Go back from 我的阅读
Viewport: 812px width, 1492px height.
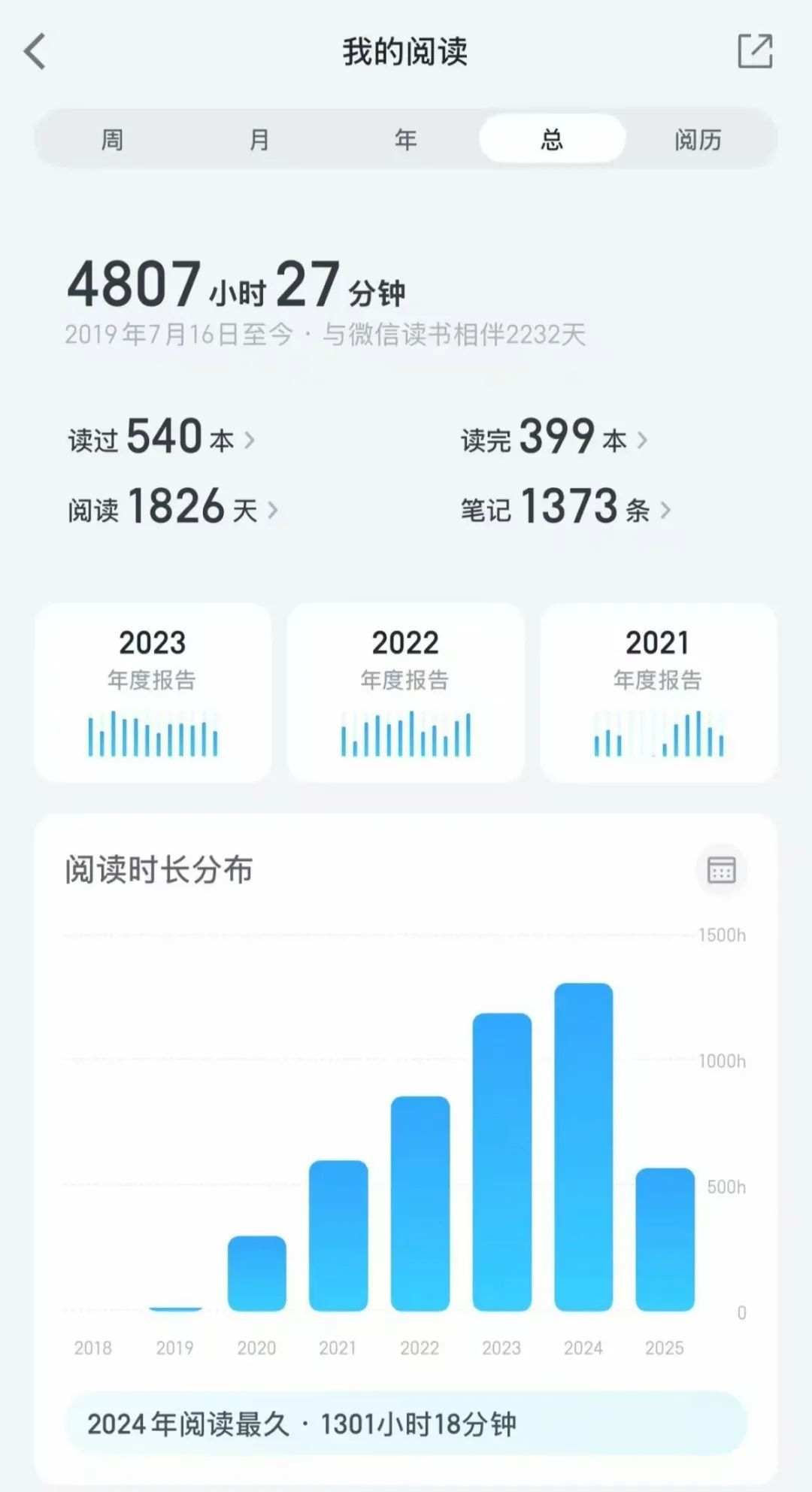[35, 52]
